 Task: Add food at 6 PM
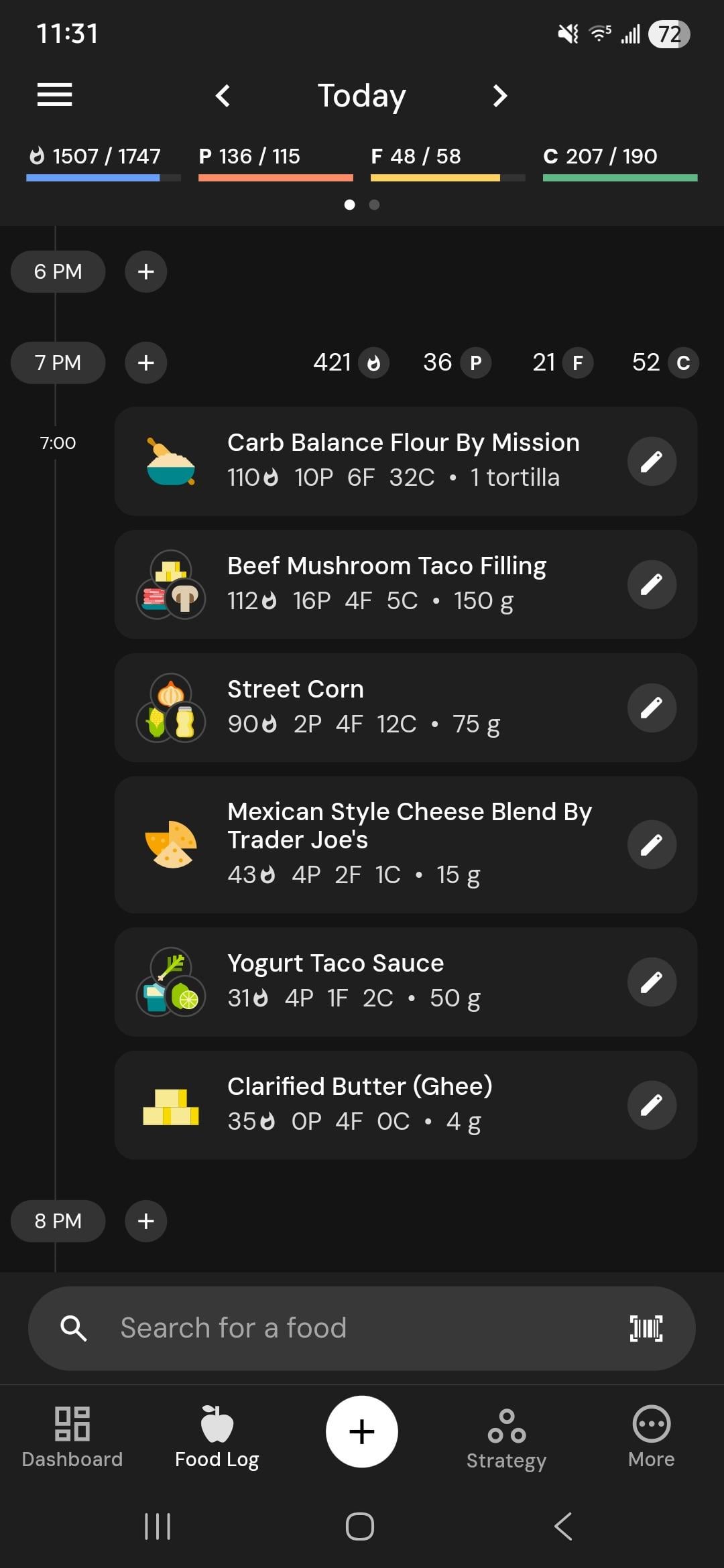145,271
